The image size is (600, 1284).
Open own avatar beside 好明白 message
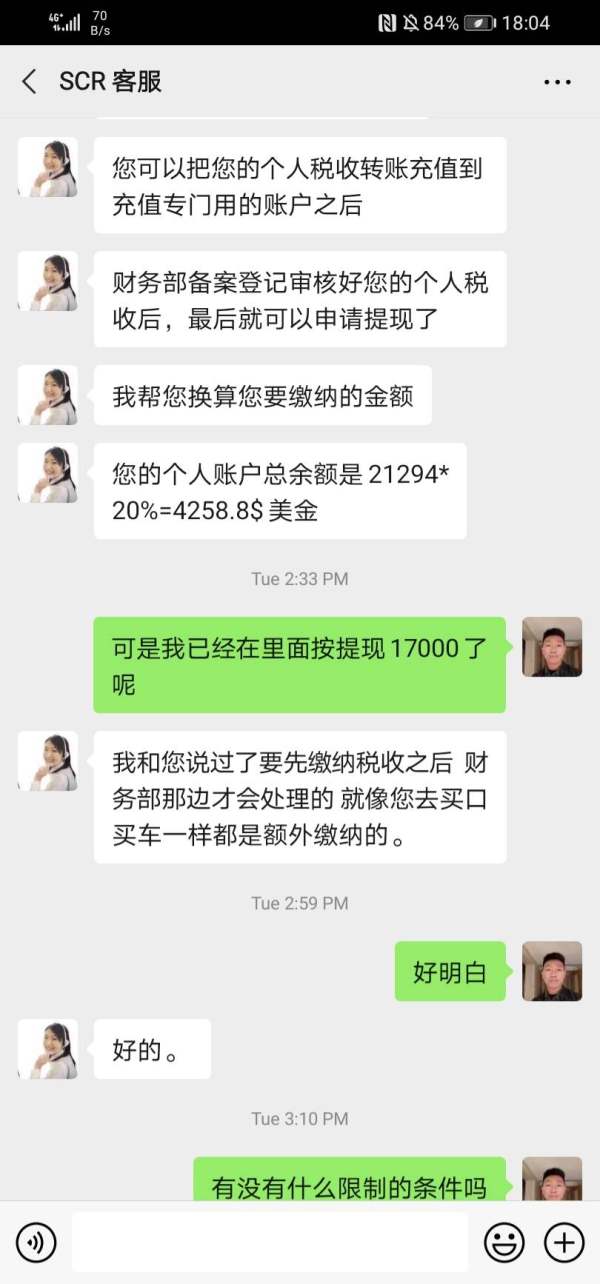coord(552,971)
